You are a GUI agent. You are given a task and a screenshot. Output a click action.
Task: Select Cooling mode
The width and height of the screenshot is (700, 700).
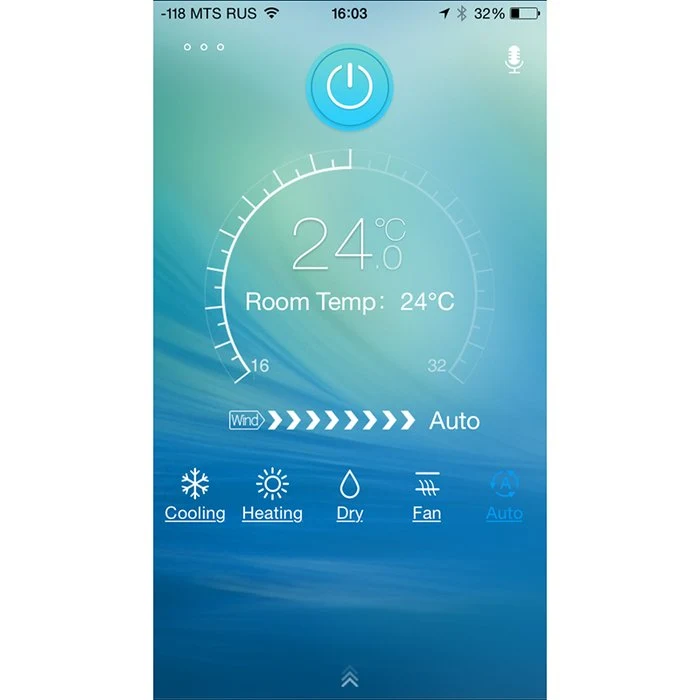coord(195,495)
